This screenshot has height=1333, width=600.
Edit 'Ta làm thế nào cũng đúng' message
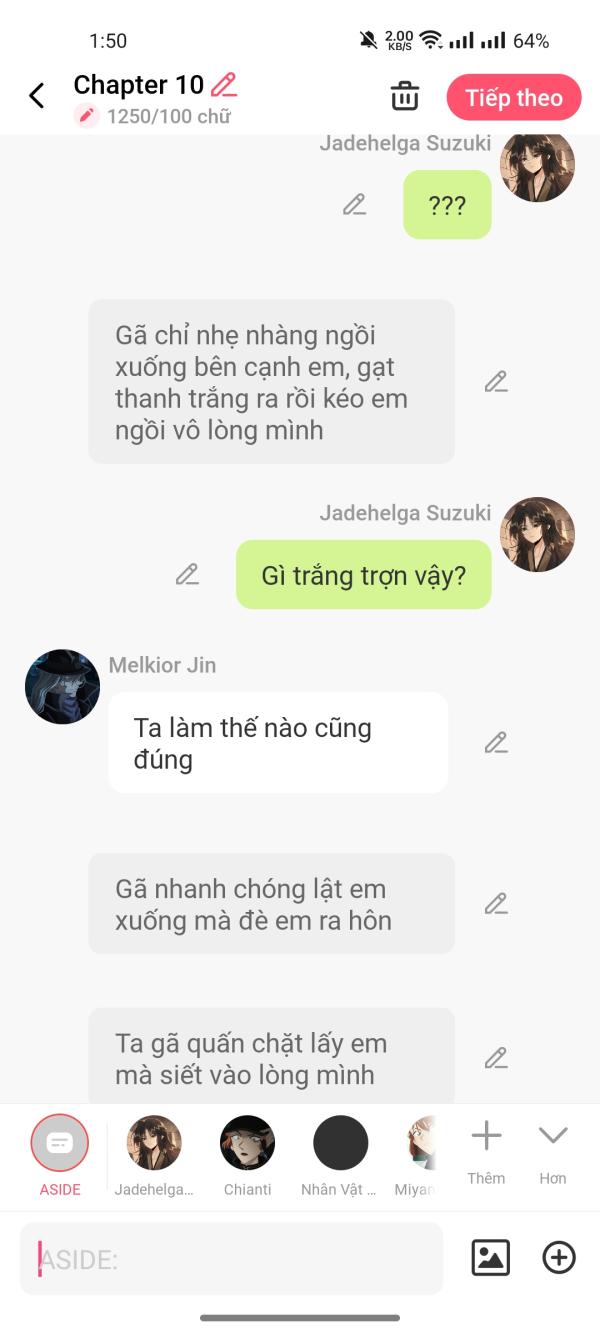[496, 743]
